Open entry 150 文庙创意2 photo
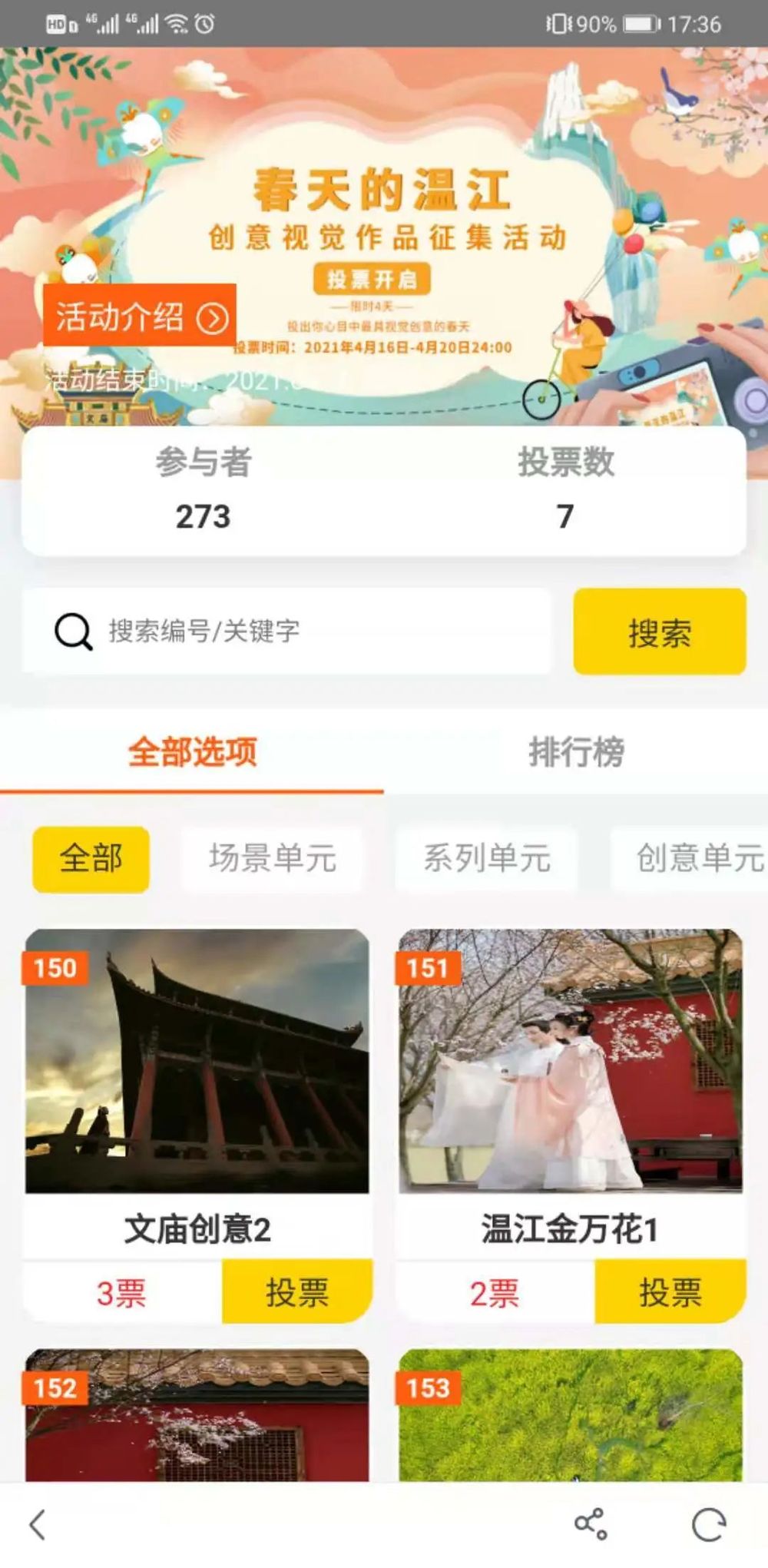This screenshot has width=768, height=1568. 197,1060
